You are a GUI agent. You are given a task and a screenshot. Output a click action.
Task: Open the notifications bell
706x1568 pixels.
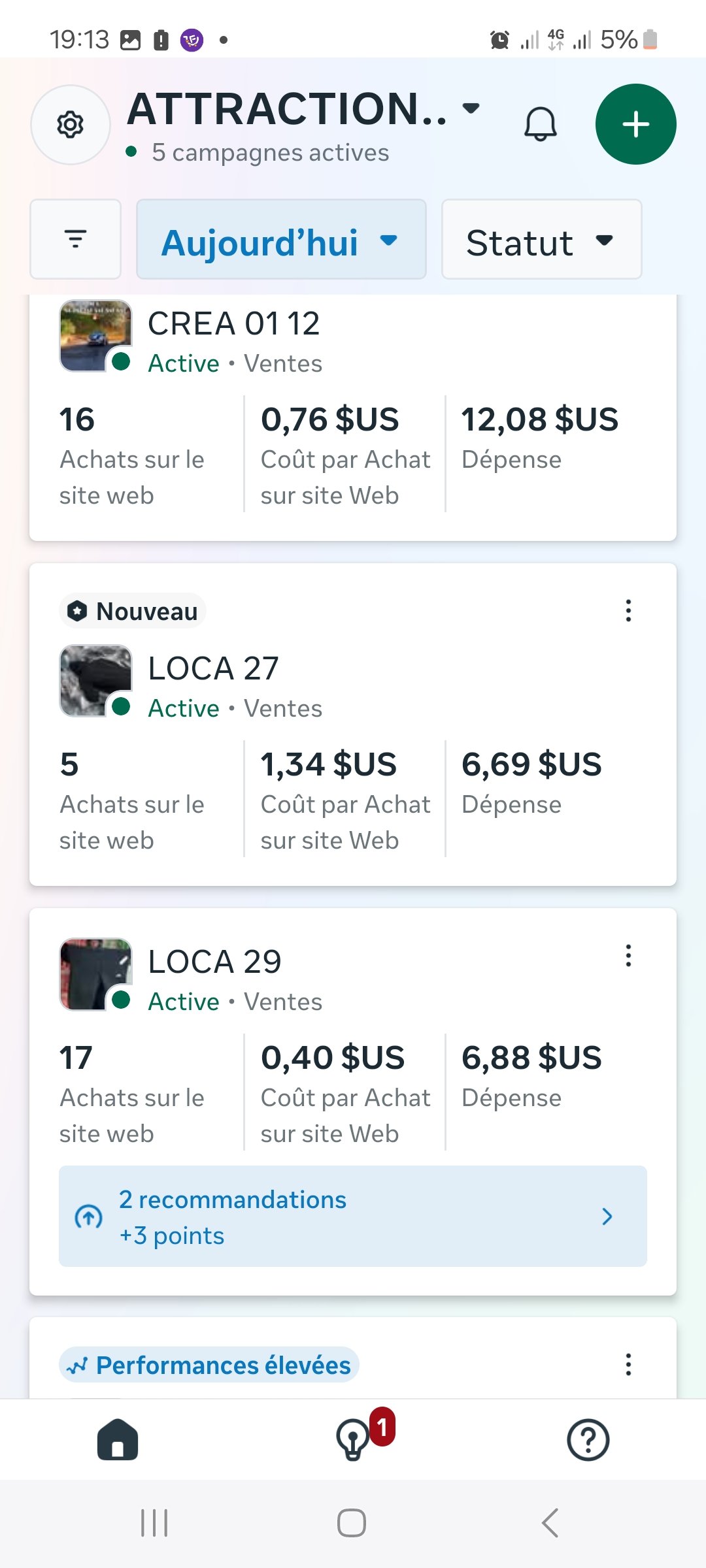[x=540, y=124]
